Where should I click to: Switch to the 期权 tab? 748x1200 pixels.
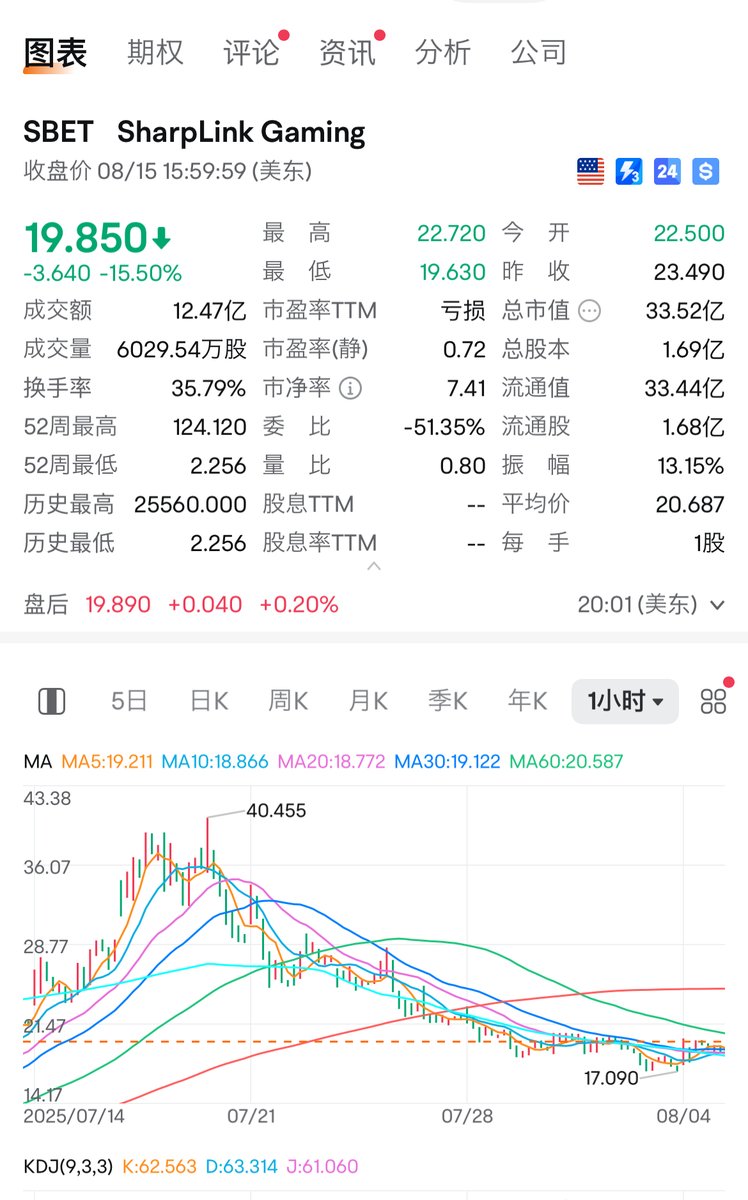(155, 52)
